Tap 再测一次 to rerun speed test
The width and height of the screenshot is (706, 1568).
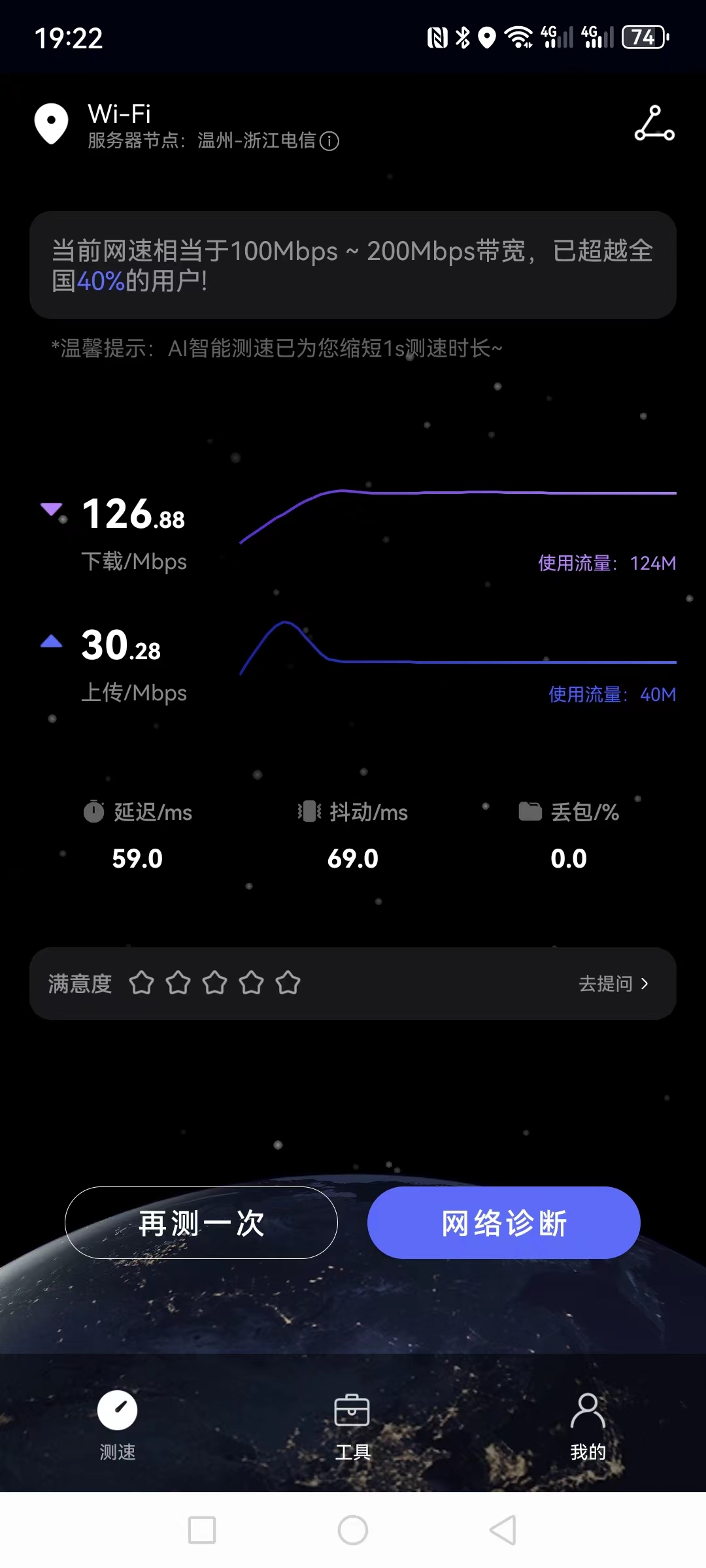coord(201,1222)
